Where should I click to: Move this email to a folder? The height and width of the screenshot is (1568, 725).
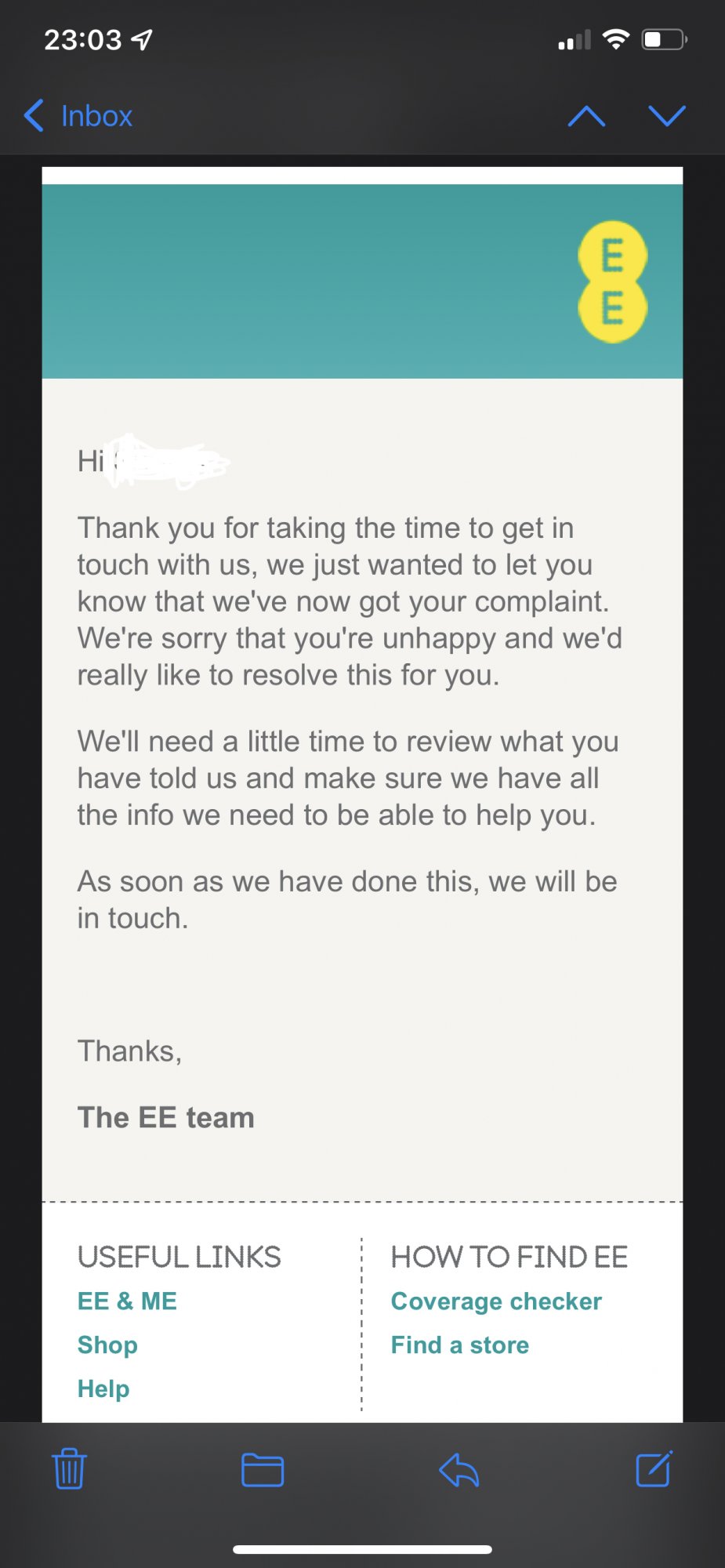tap(263, 1469)
